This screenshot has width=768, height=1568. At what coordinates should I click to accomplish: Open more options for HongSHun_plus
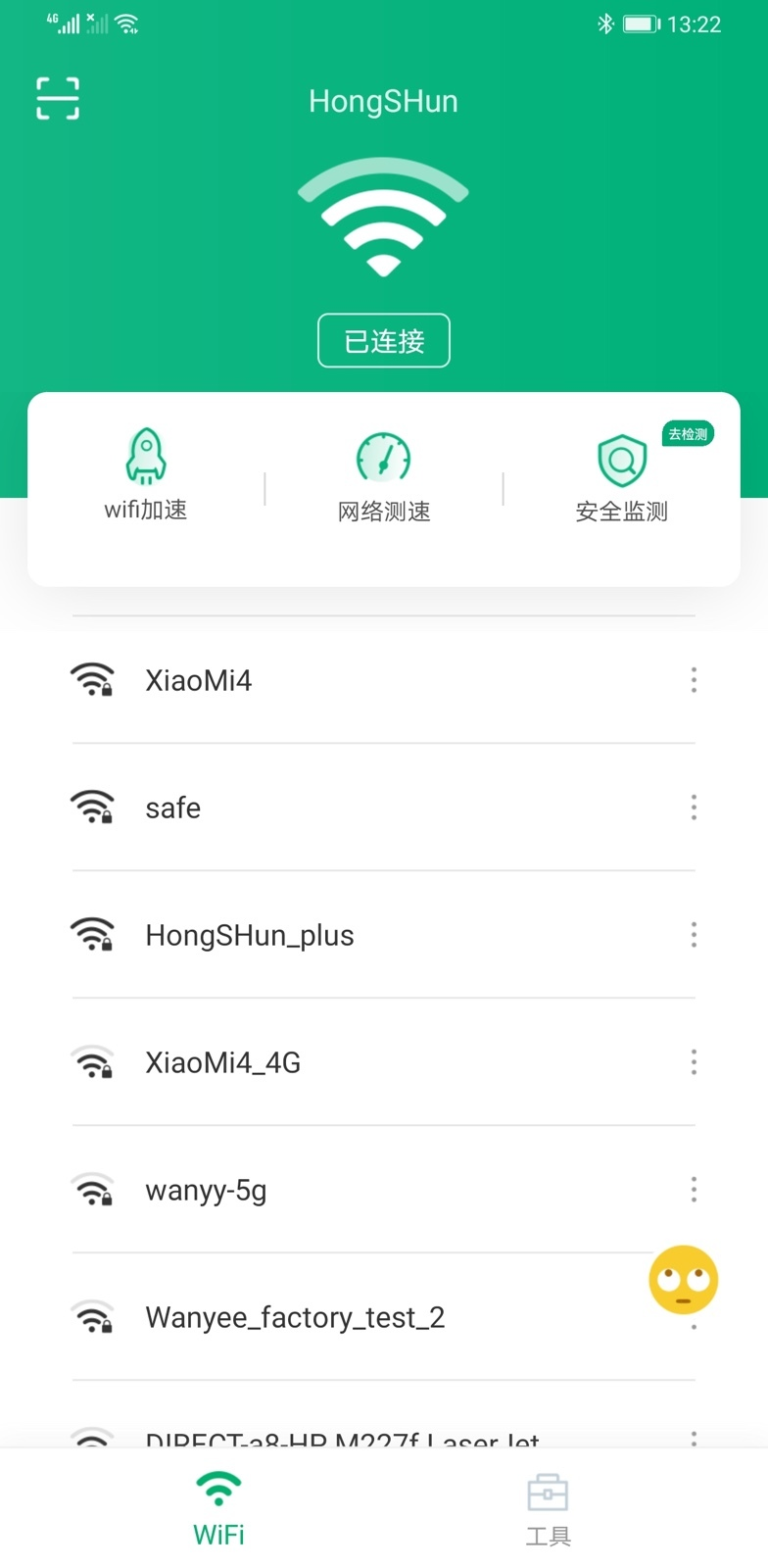[x=694, y=935]
